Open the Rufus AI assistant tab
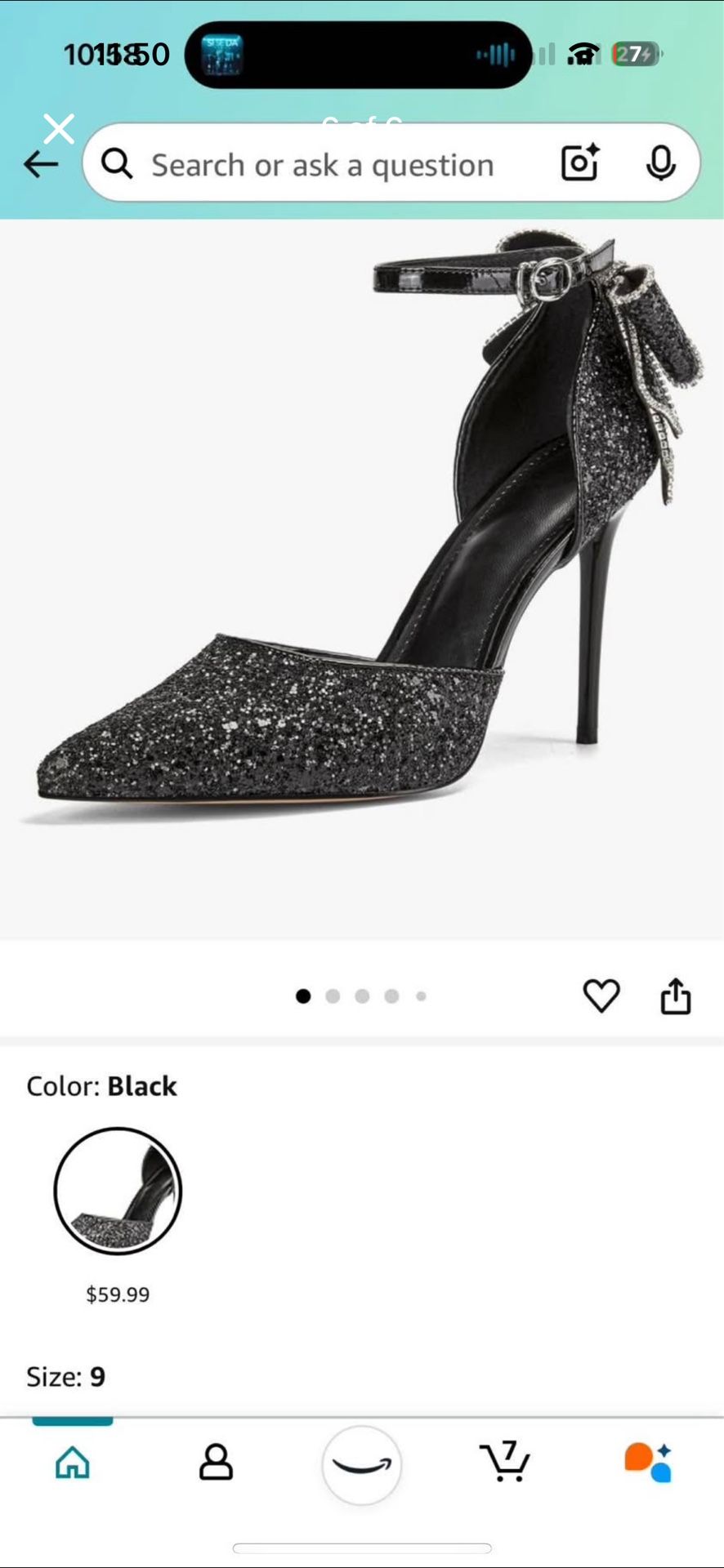 coord(648,1463)
